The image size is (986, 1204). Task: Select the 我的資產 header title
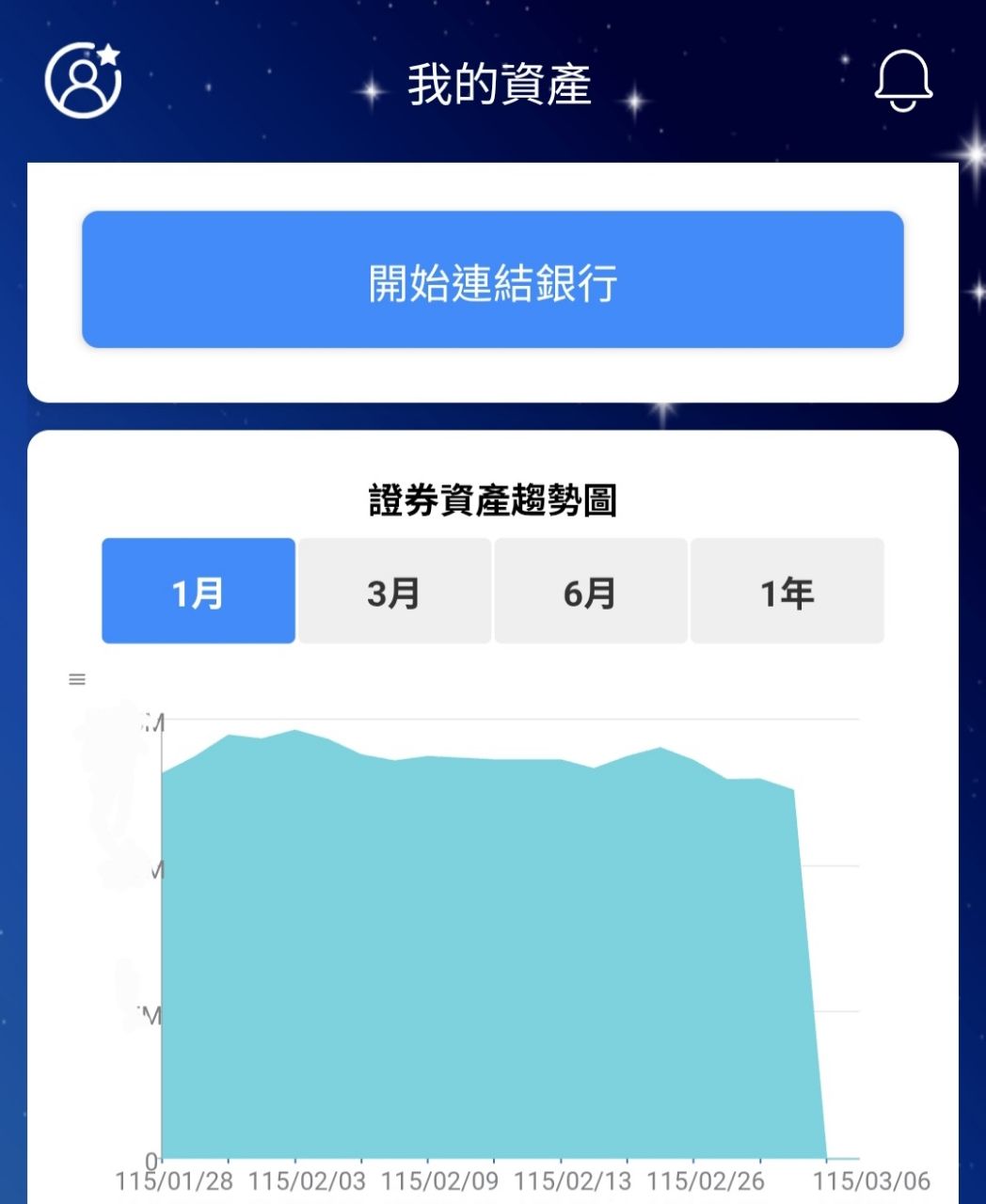tap(500, 83)
